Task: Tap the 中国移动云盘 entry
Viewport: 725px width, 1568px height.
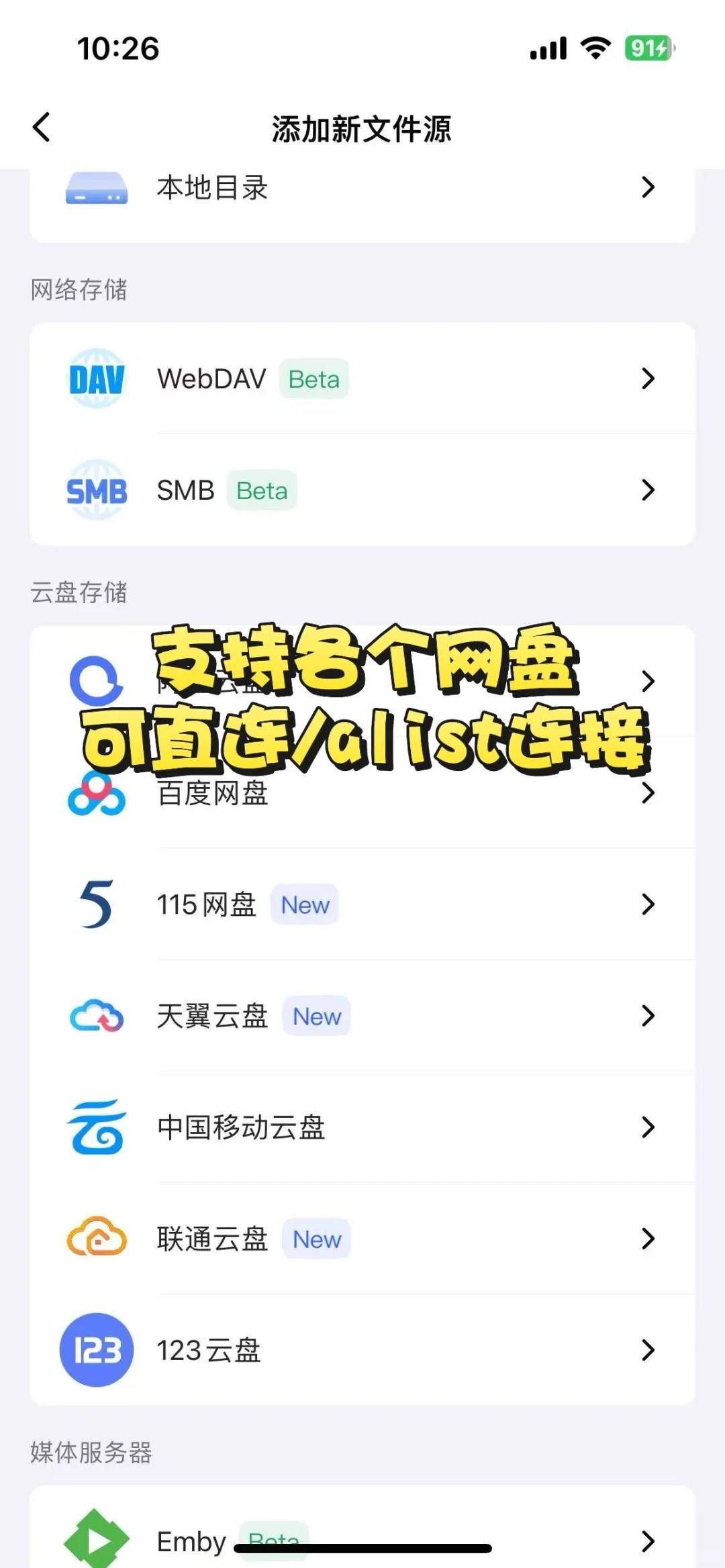Action: (x=362, y=1127)
